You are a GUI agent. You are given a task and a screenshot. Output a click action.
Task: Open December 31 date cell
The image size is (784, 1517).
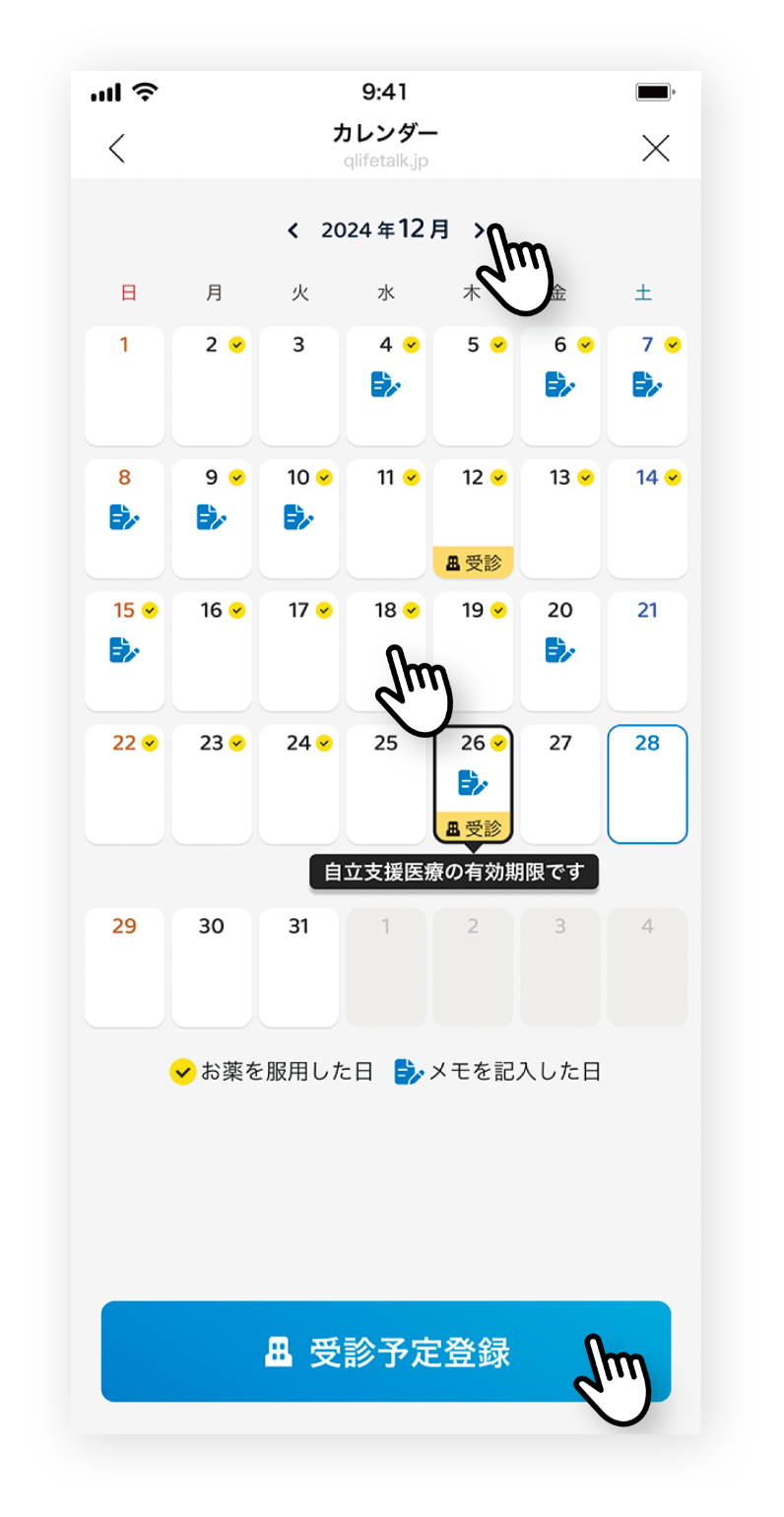pos(298,967)
